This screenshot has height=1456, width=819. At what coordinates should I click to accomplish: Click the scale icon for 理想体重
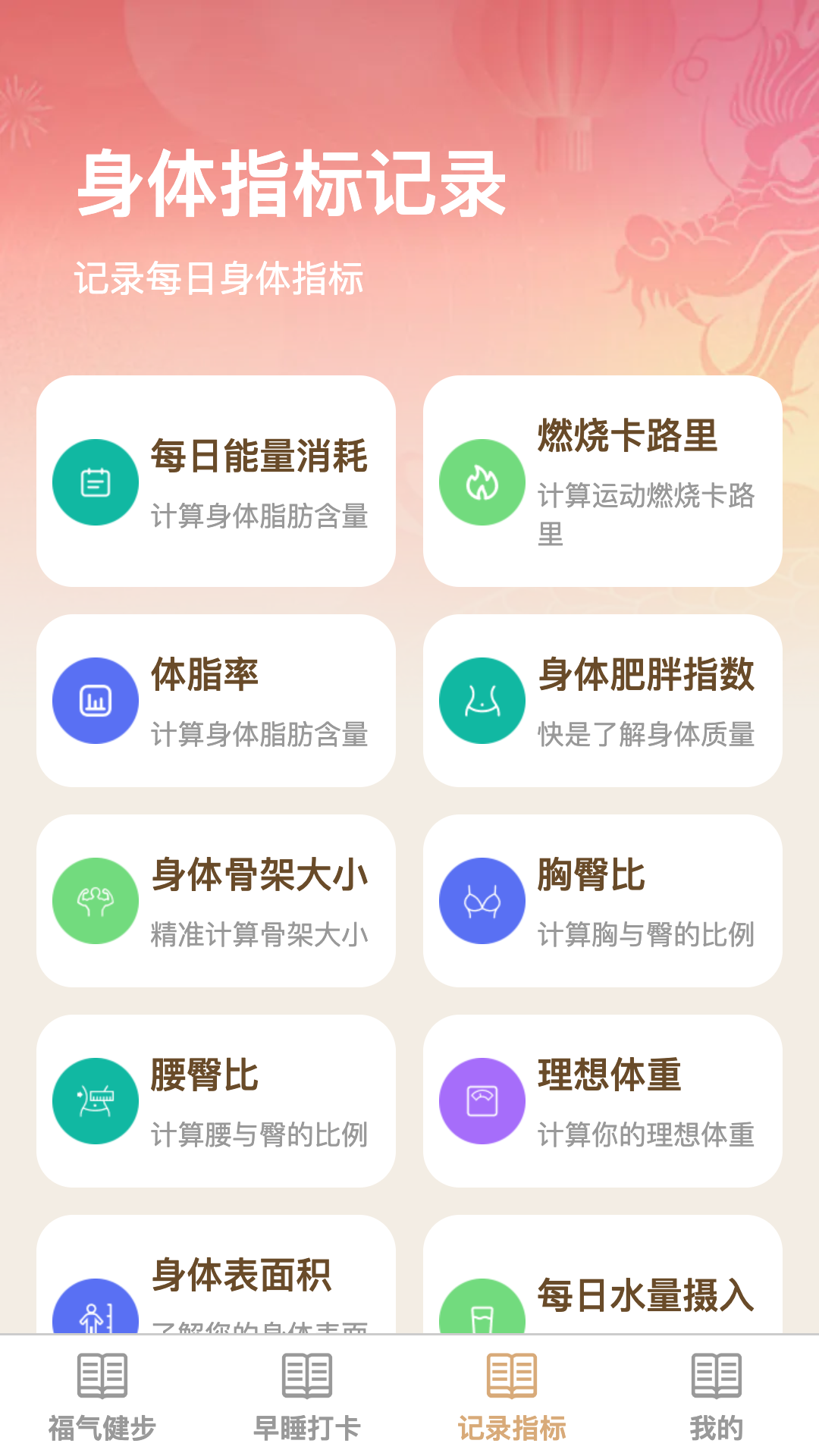click(x=482, y=1101)
